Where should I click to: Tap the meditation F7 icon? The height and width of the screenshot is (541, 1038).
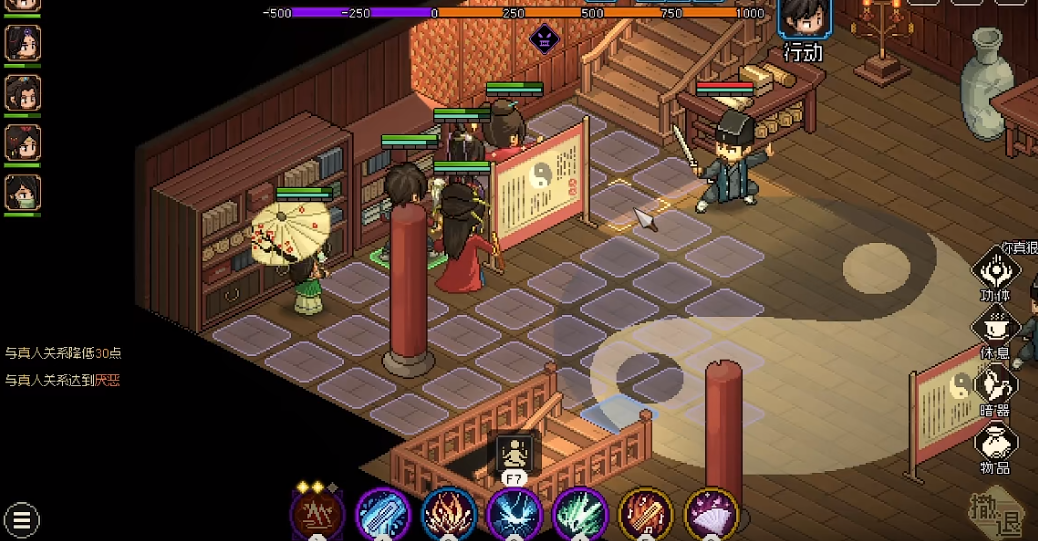pyautogui.click(x=514, y=455)
